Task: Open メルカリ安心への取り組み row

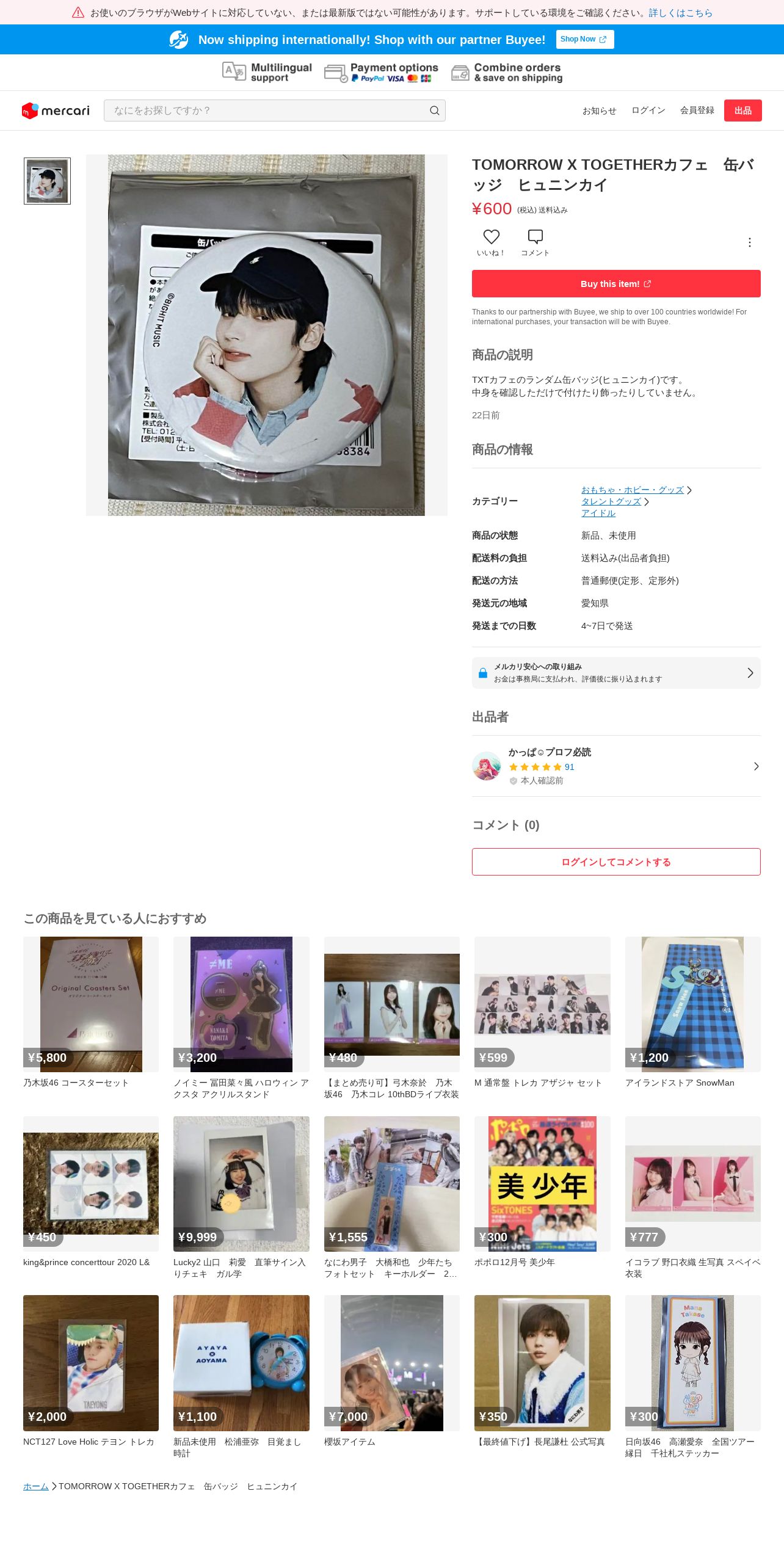Action: point(615,673)
